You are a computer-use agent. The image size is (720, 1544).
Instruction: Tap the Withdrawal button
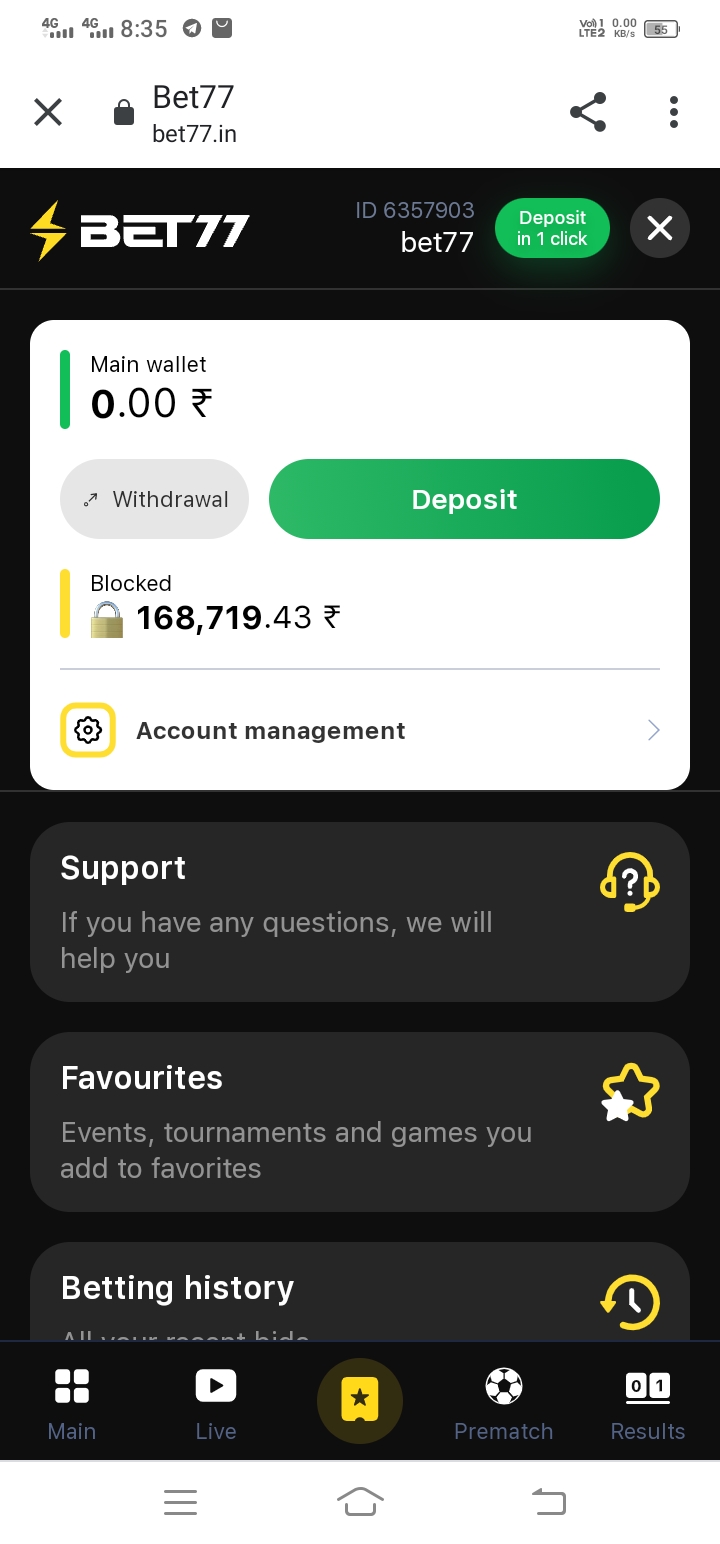coord(155,499)
